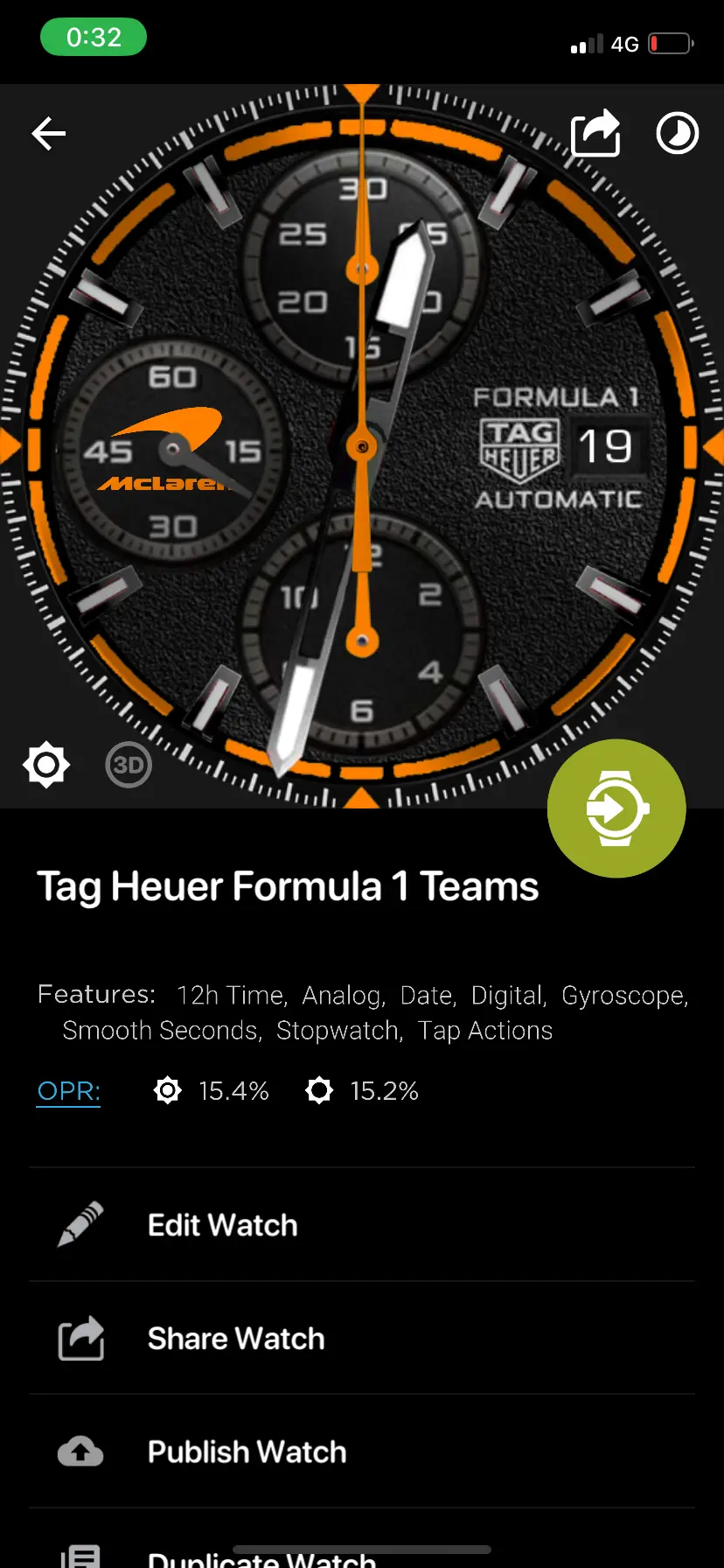Choose Share Watch from the list

pyautogui.click(x=362, y=1339)
